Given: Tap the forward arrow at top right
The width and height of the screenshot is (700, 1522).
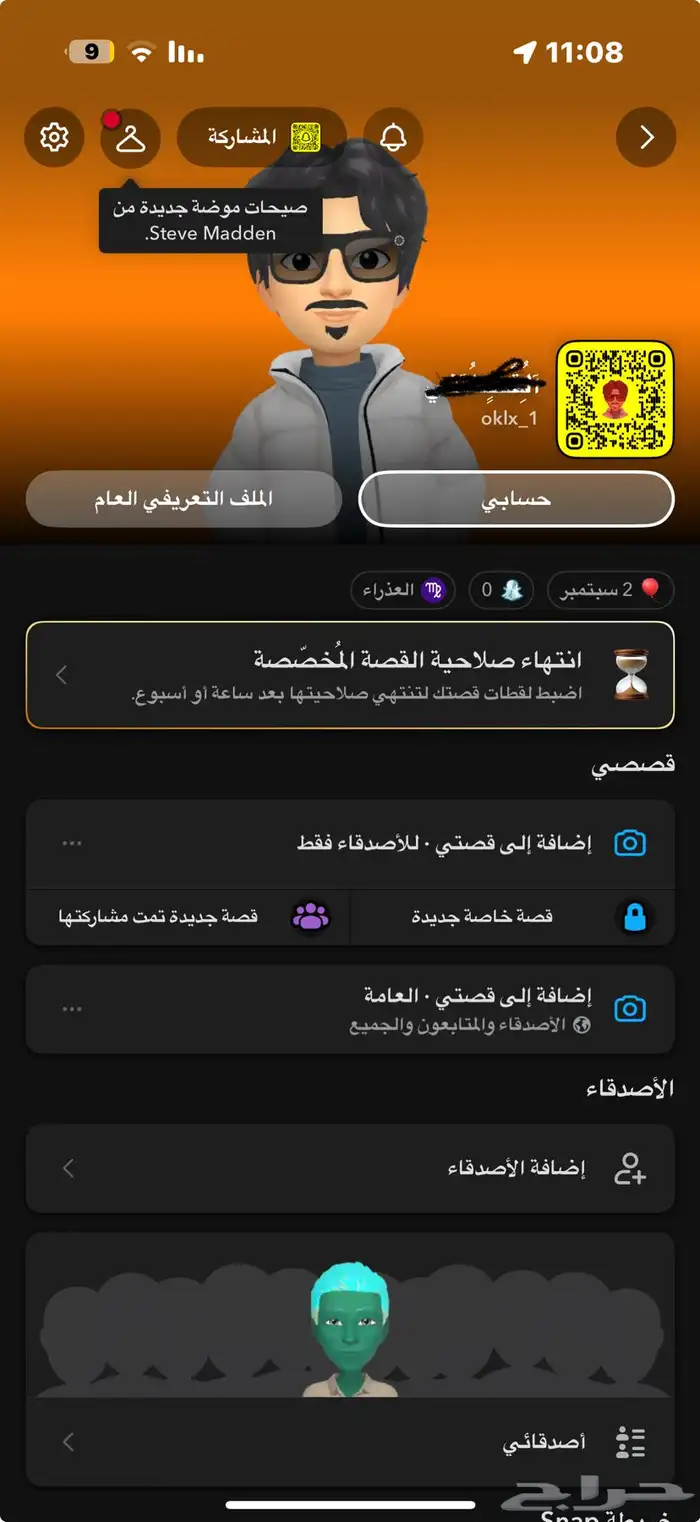Looking at the screenshot, I should pos(646,137).
